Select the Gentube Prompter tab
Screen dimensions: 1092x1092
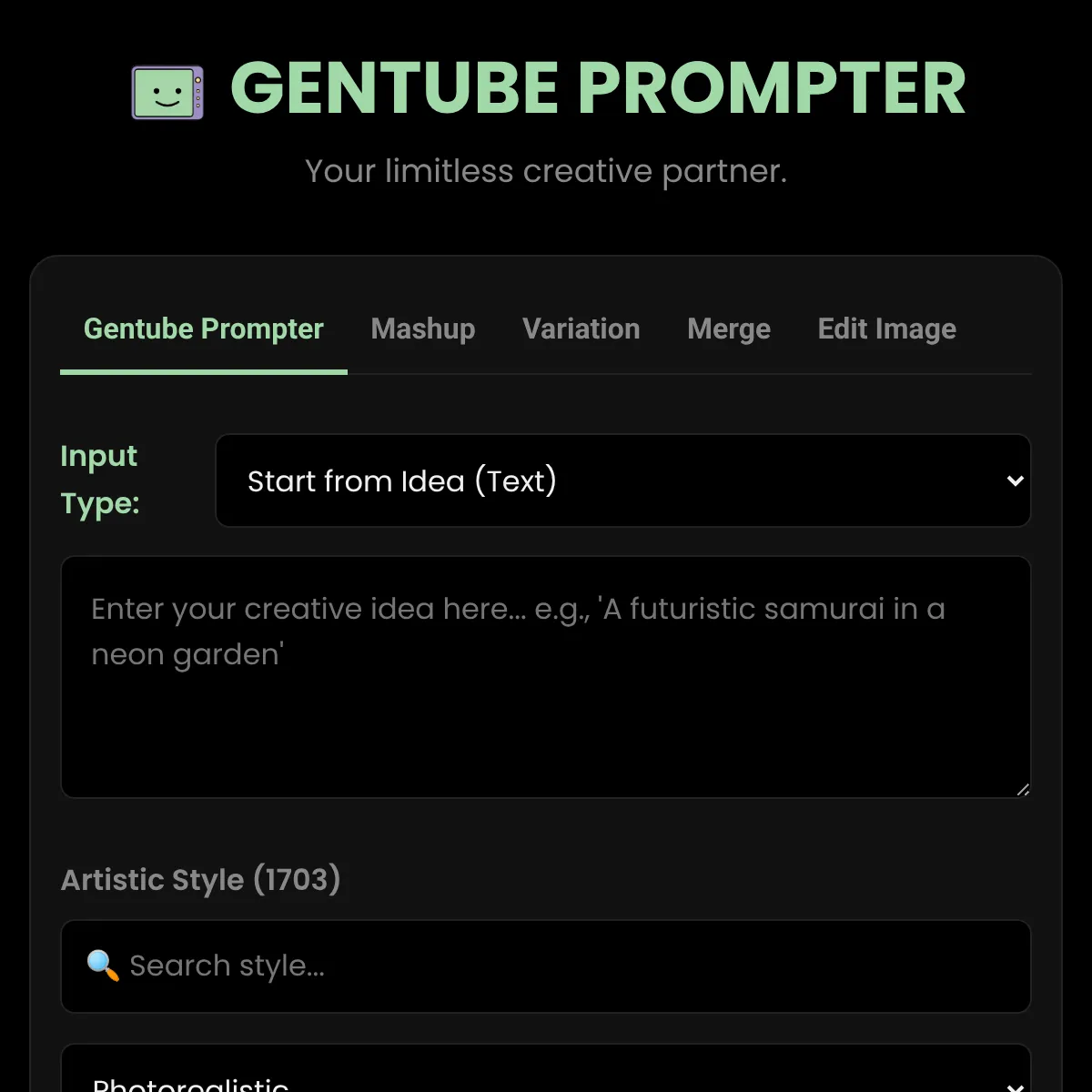[204, 329]
